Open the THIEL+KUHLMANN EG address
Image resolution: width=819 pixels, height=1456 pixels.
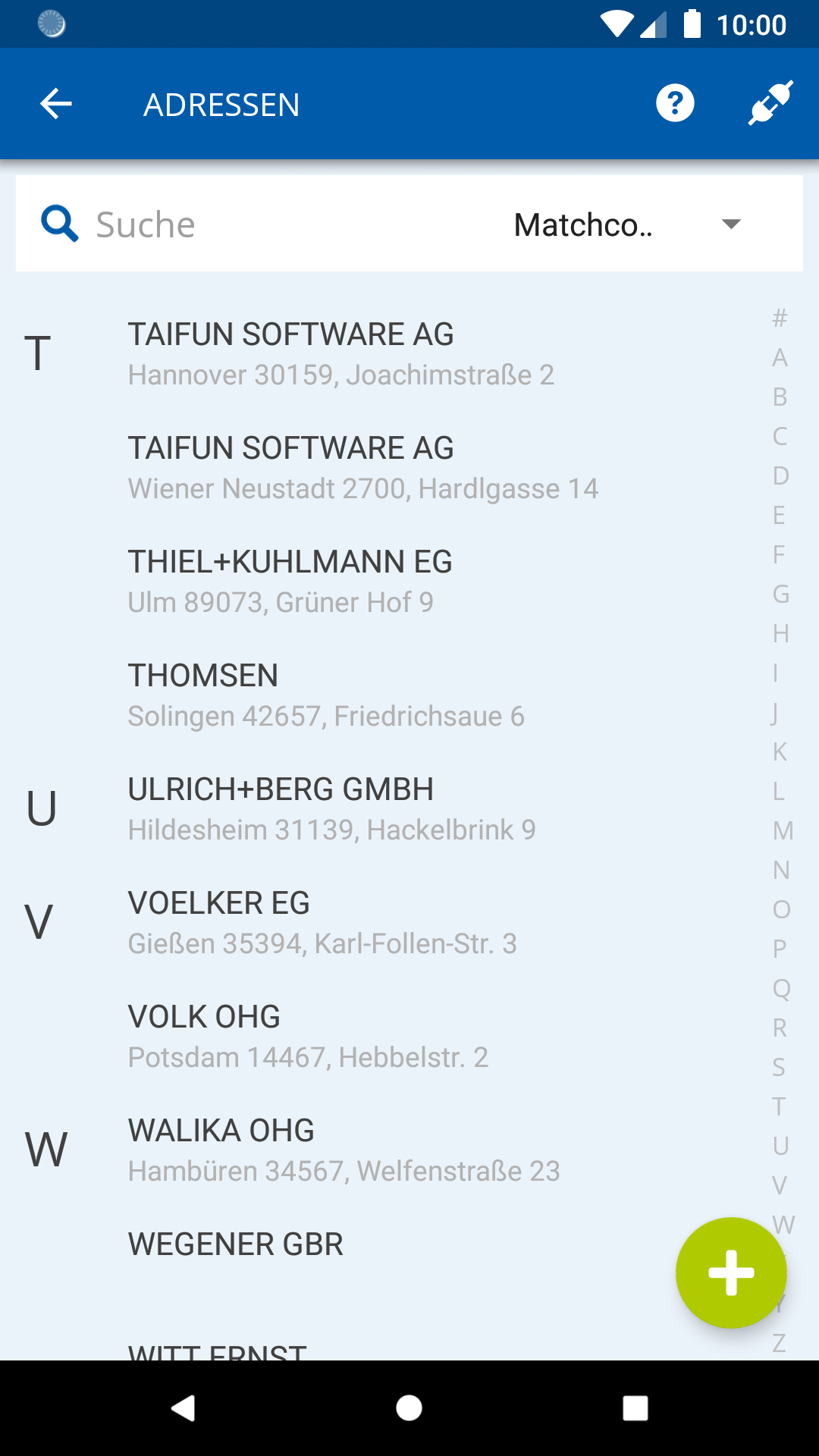(379, 582)
